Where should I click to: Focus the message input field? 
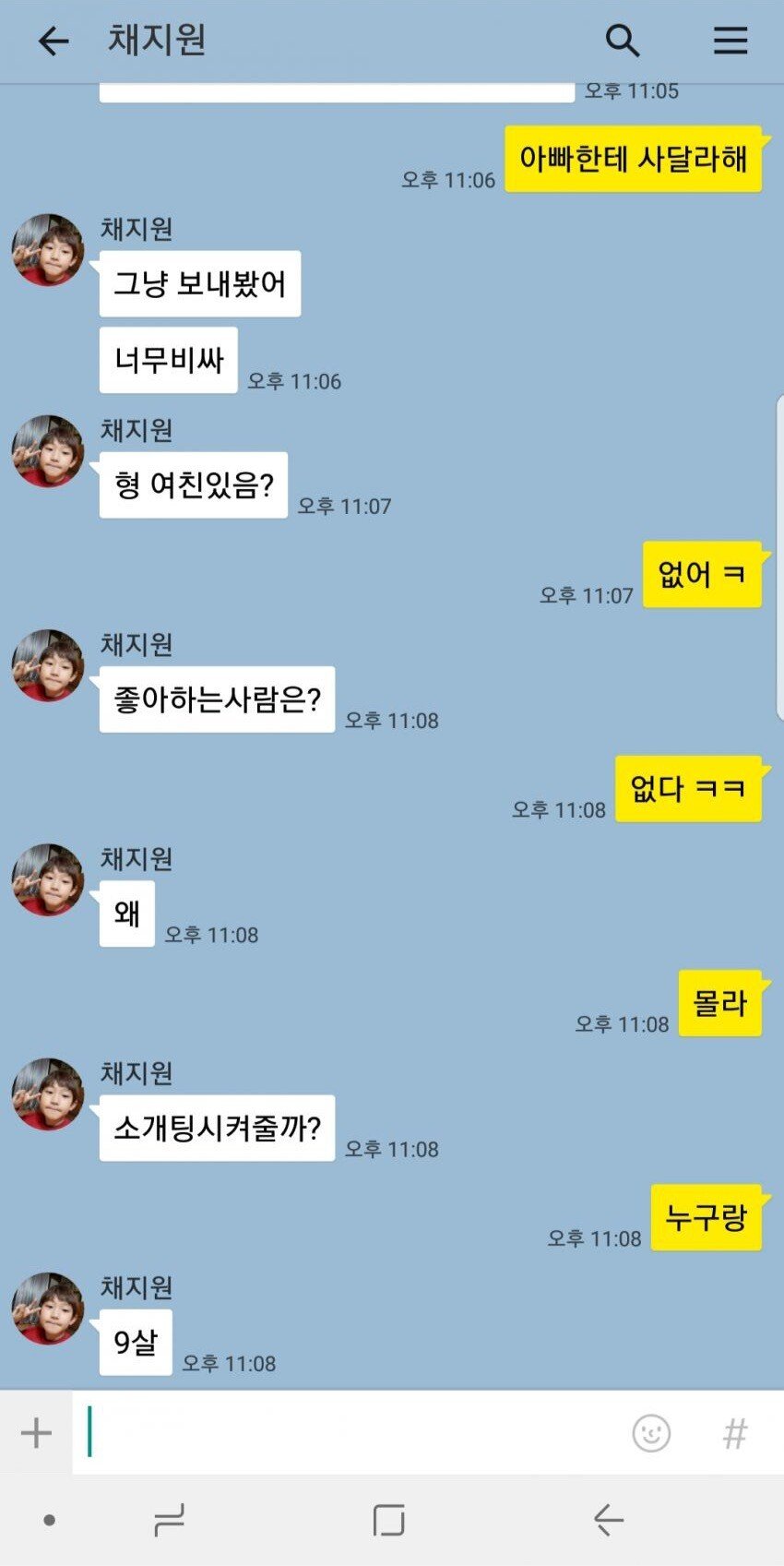[350, 1433]
